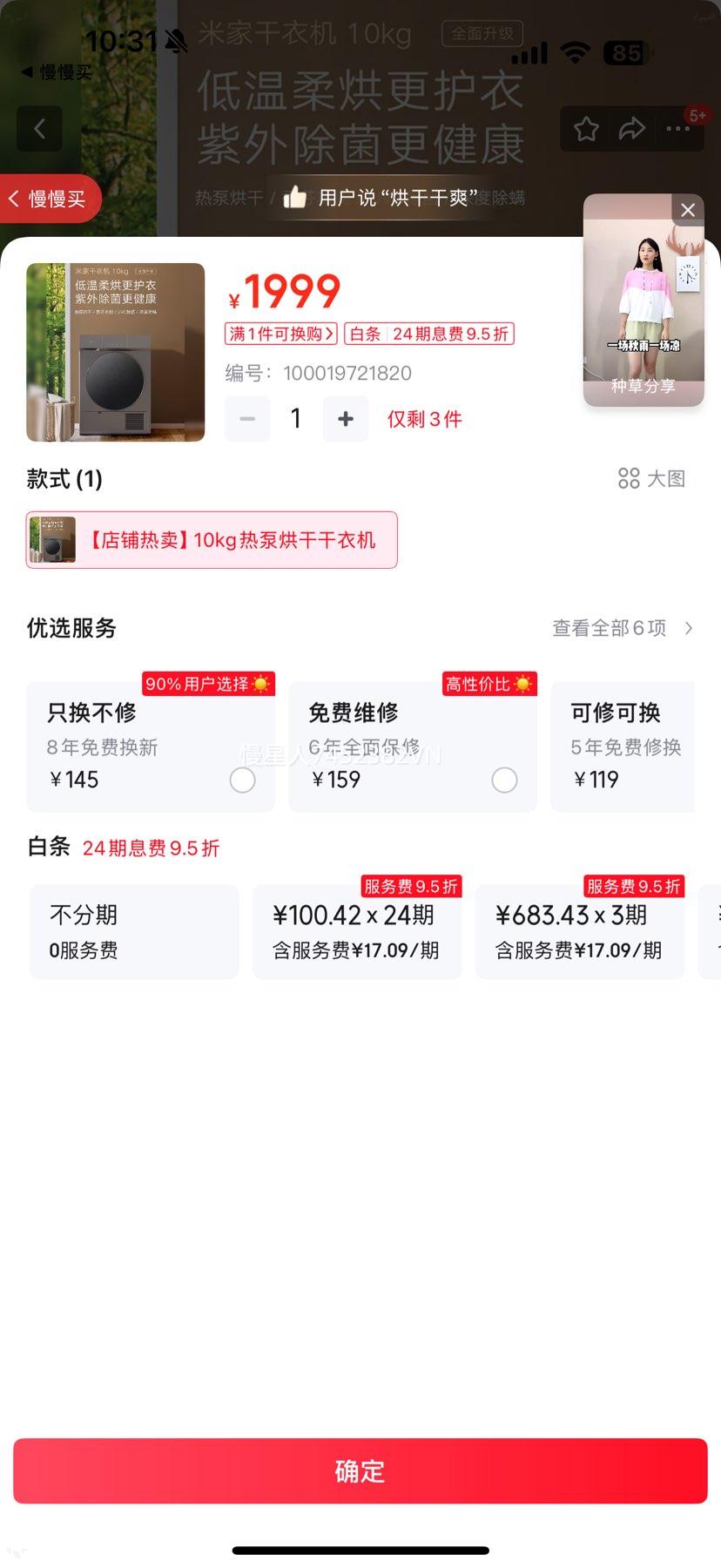Select the 免费维修 service option
The image size is (721, 1568).
coord(504,780)
